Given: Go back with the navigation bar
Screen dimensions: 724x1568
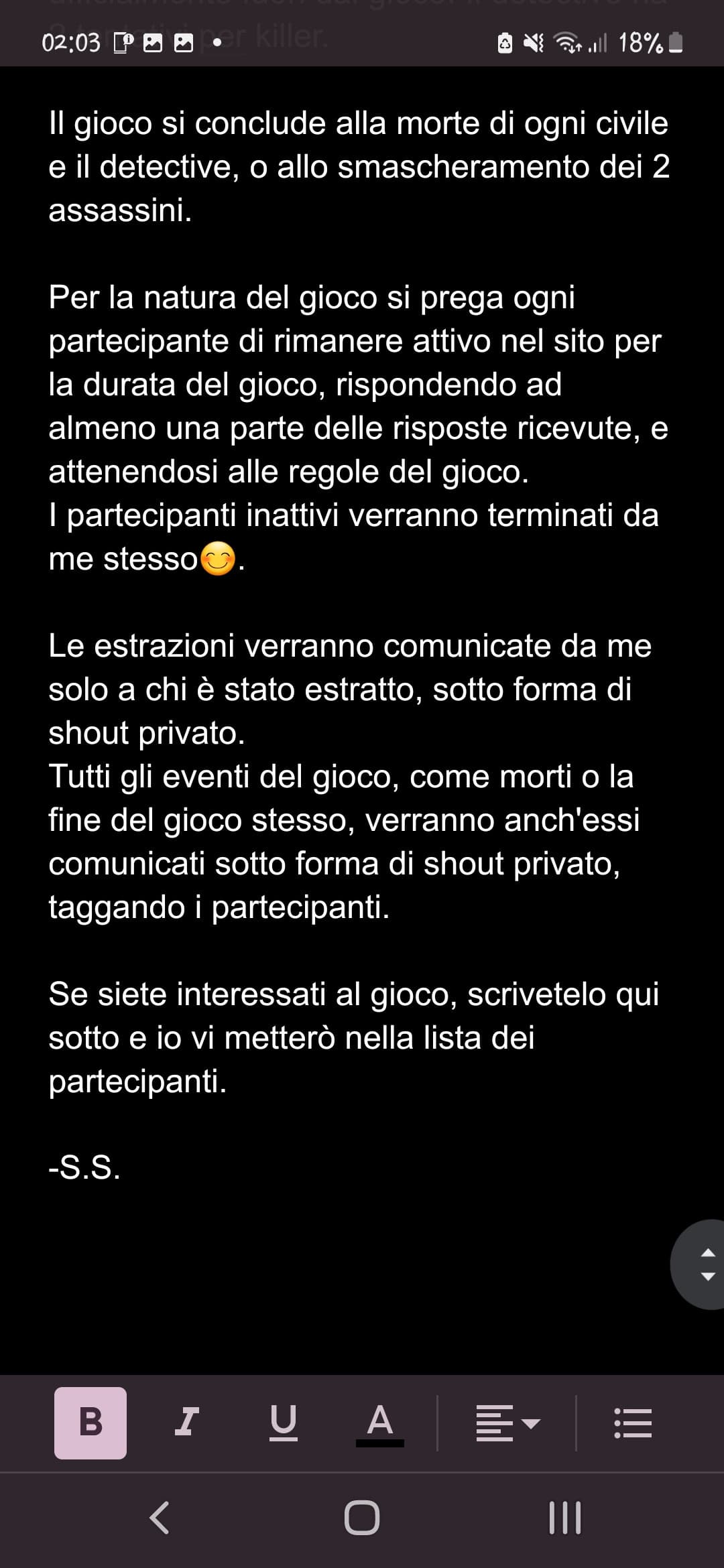Looking at the screenshot, I should click(x=159, y=1518).
